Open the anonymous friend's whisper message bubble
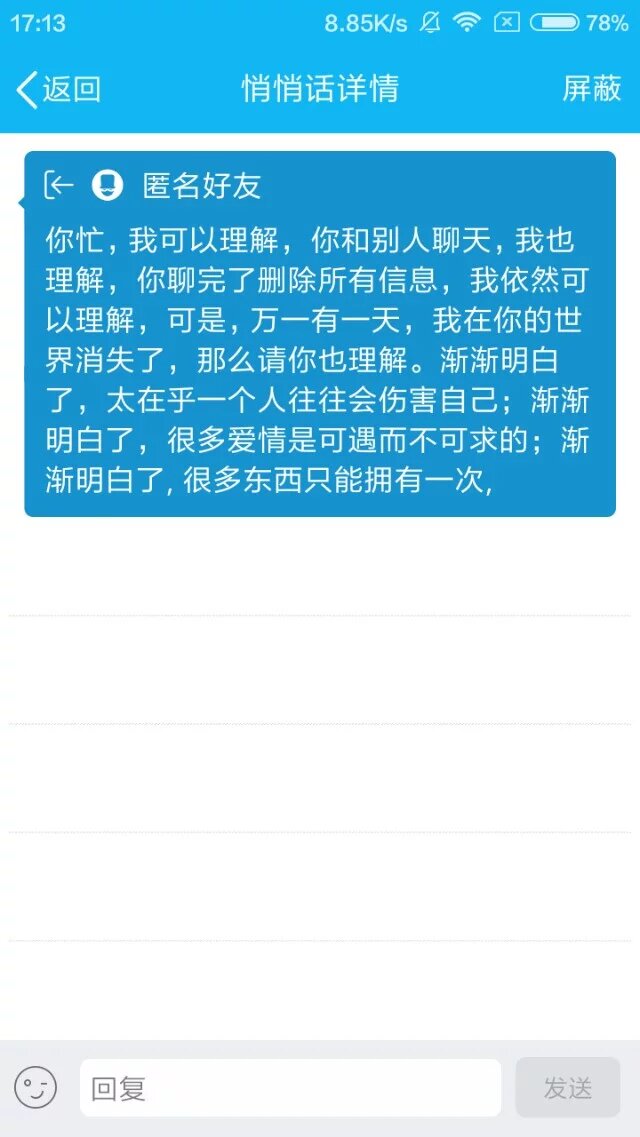Screen dimensions: 640x1137 click(319, 335)
